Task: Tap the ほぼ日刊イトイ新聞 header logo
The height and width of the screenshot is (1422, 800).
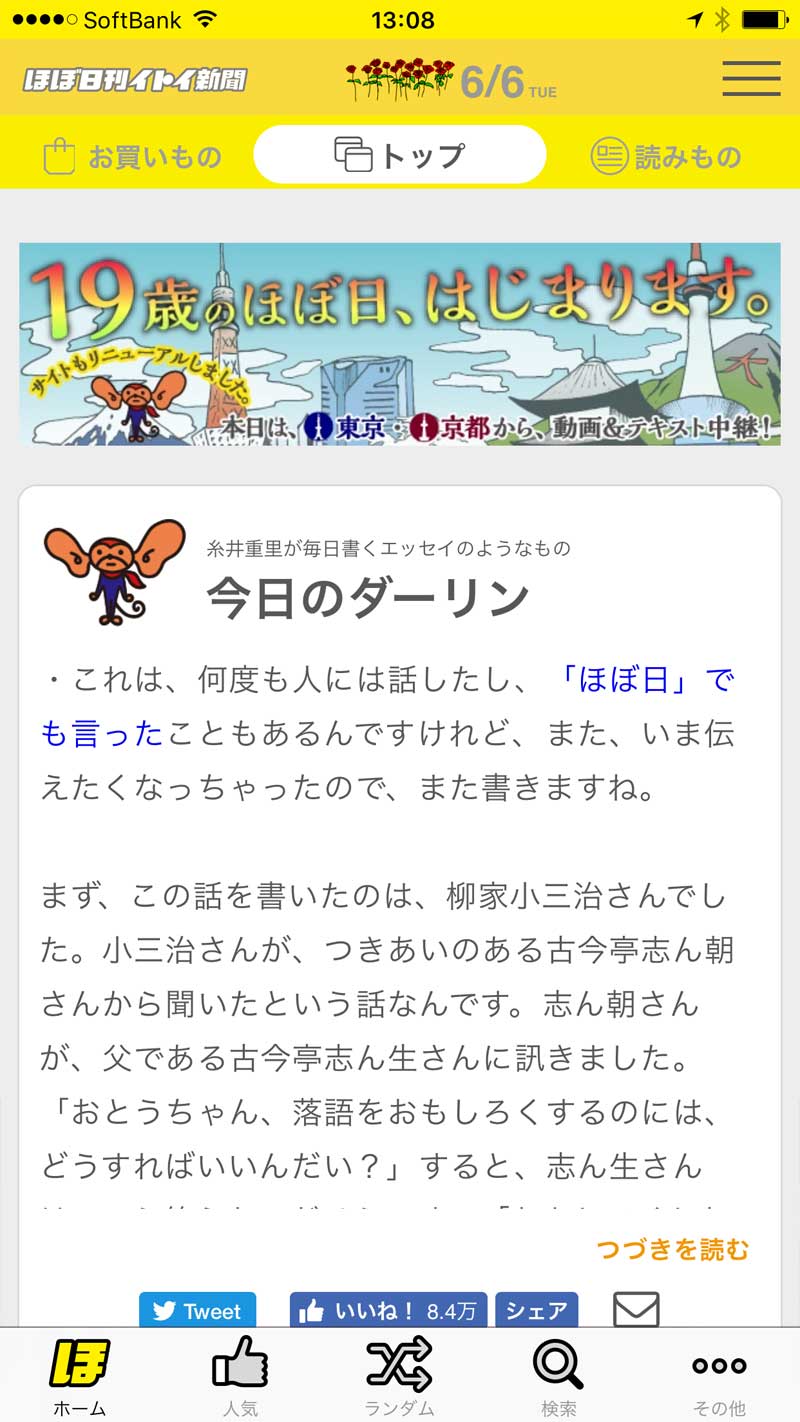Action: (x=135, y=79)
